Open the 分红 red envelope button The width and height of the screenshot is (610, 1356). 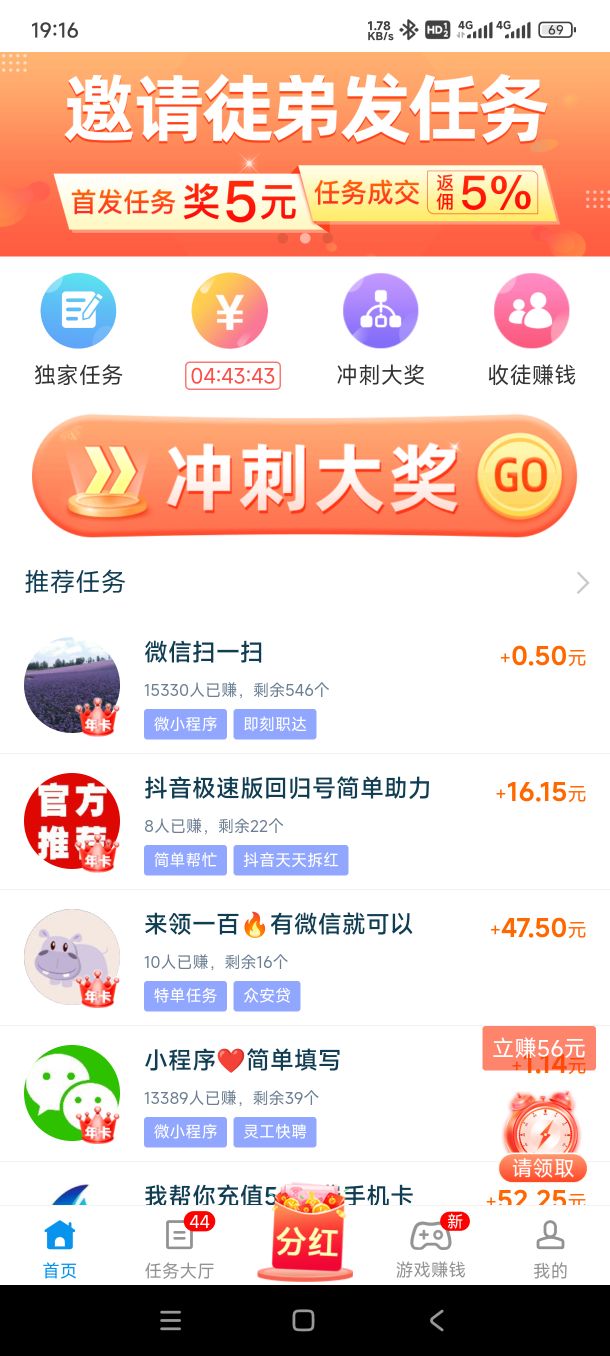pos(305,1235)
